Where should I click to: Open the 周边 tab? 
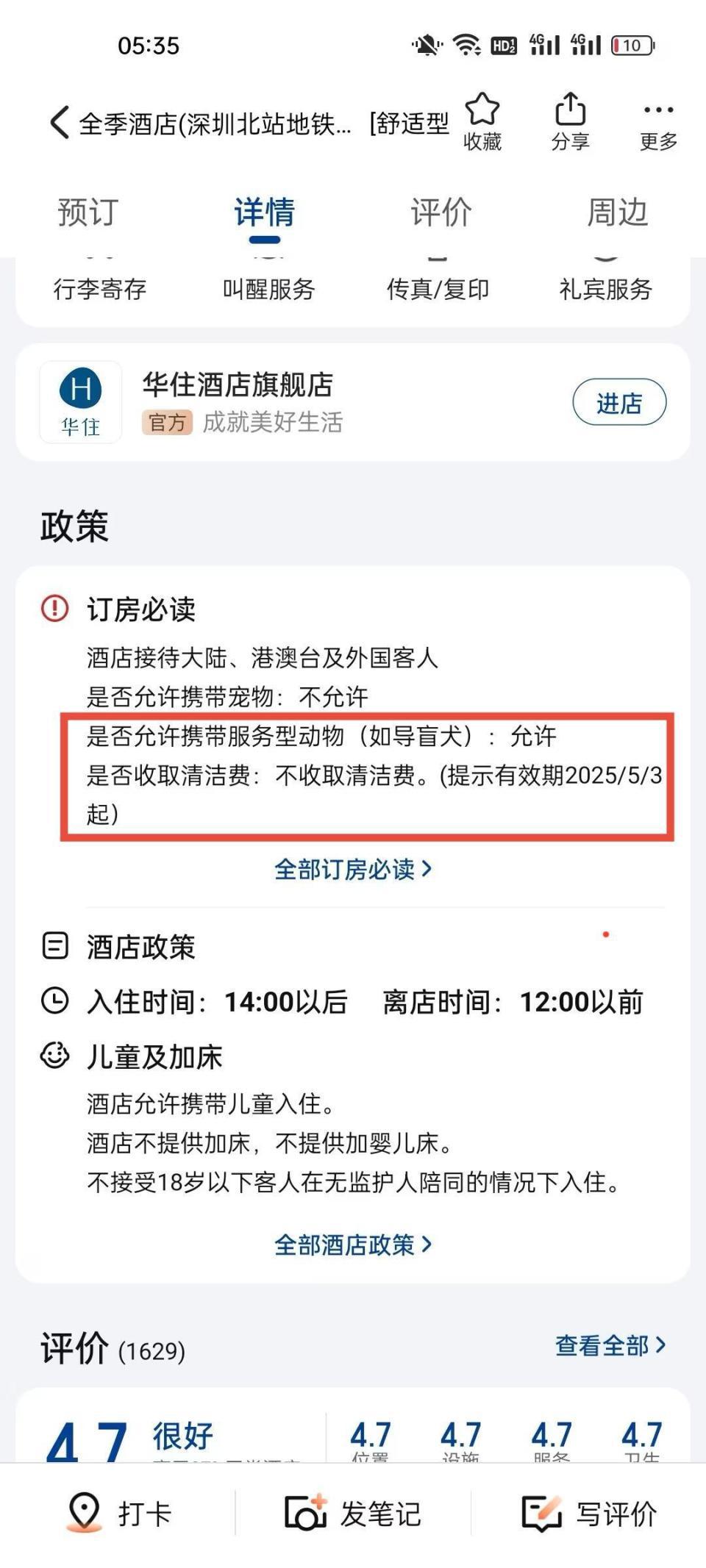click(x=617, y=212)
